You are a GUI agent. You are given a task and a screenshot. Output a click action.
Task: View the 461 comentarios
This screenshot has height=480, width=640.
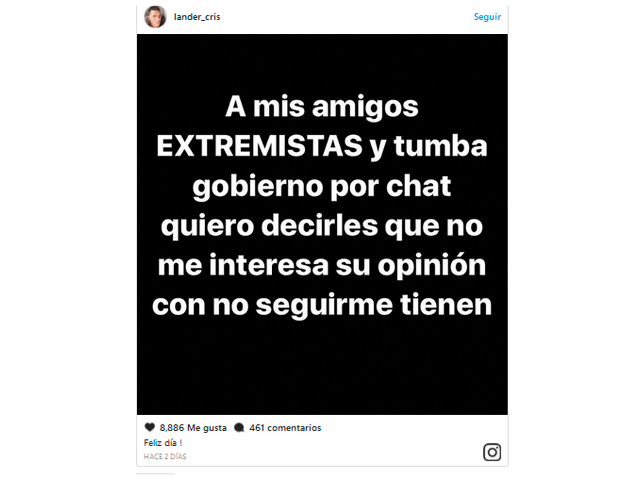284,427
